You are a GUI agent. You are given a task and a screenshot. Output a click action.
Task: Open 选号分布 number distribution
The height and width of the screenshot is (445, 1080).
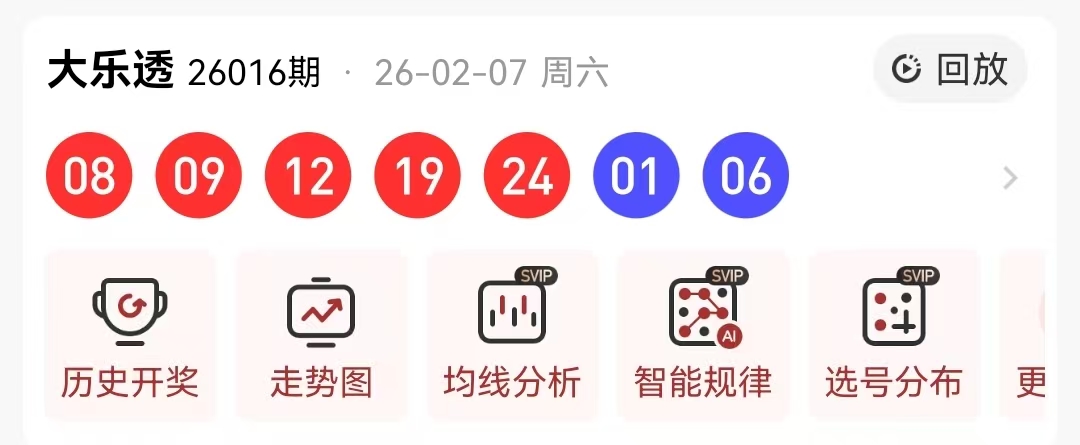[894, 337]
